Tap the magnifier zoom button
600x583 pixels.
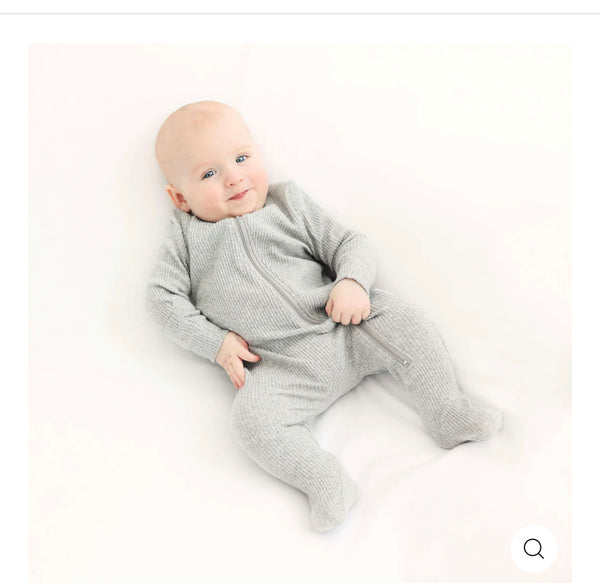tap(534, 548)
